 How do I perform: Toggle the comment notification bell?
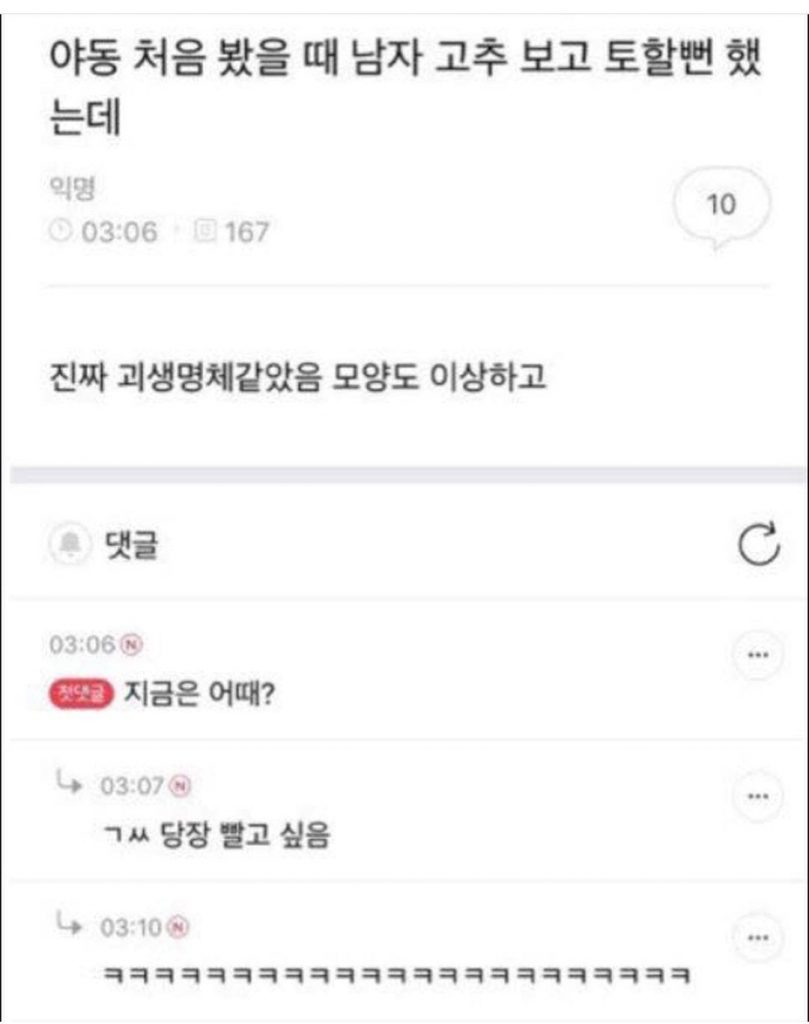tap(70, 545)
